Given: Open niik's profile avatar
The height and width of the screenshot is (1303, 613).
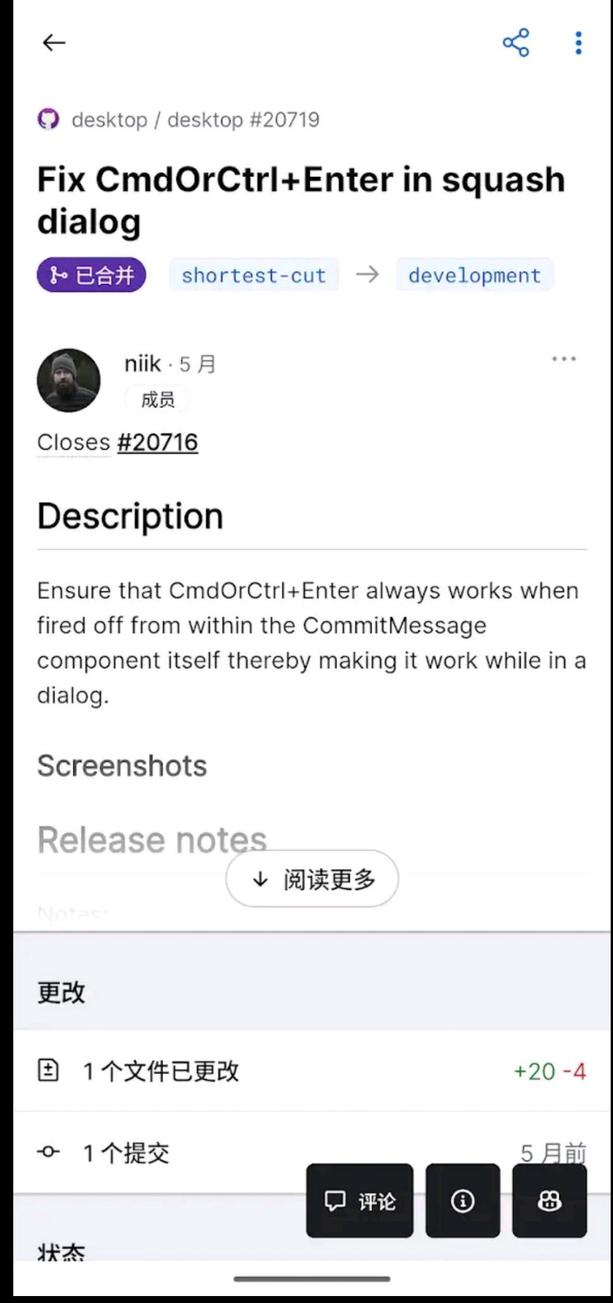Looking at the screenshot, I should click(x=69, y=380).
